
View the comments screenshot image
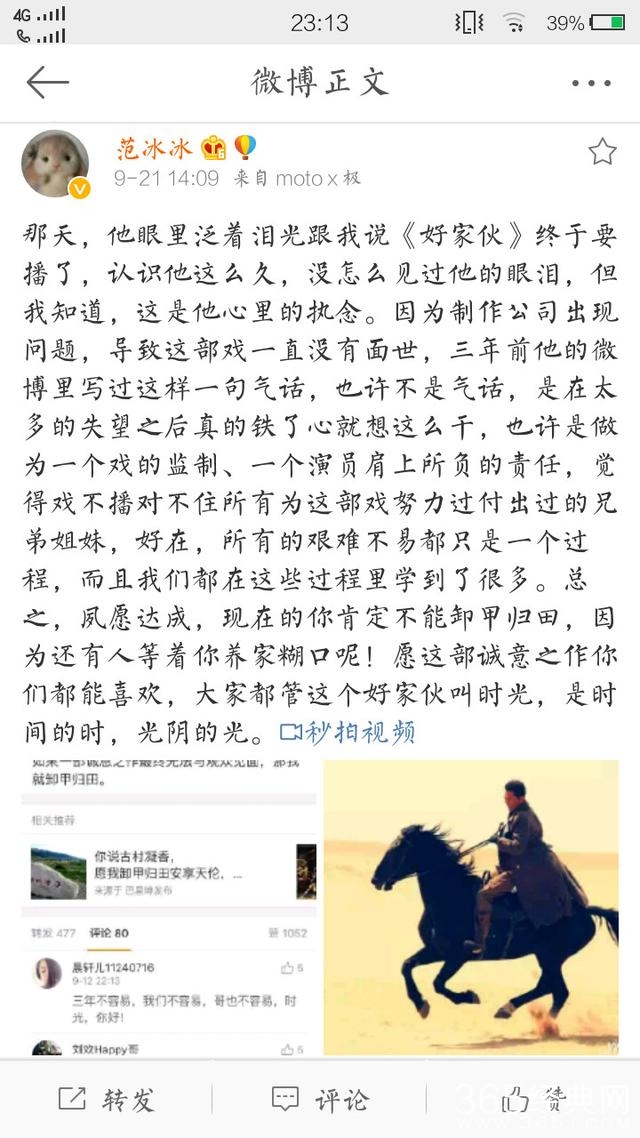click(169, 907)
